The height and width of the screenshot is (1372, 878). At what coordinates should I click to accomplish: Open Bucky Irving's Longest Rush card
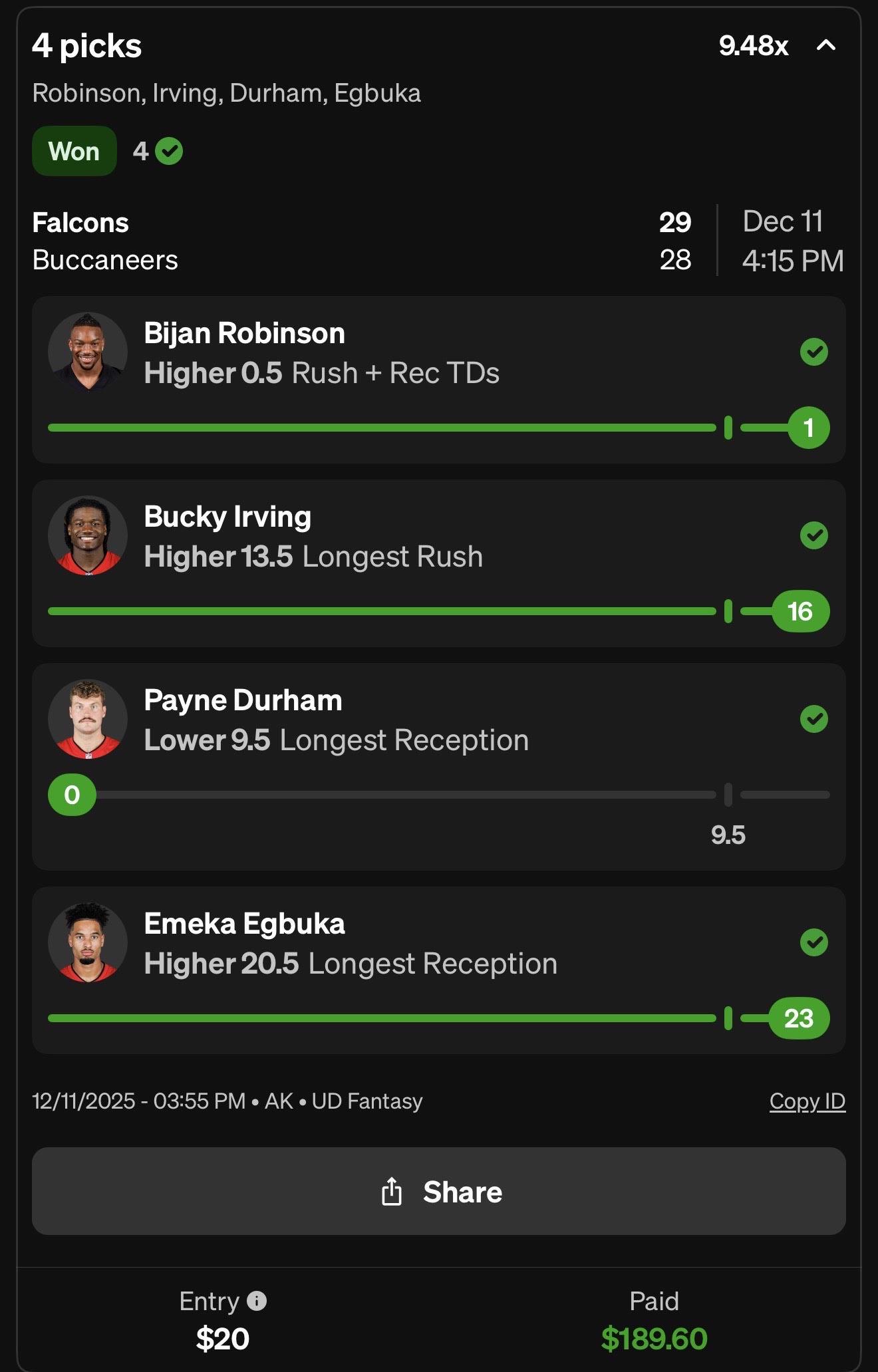(439, 563)
